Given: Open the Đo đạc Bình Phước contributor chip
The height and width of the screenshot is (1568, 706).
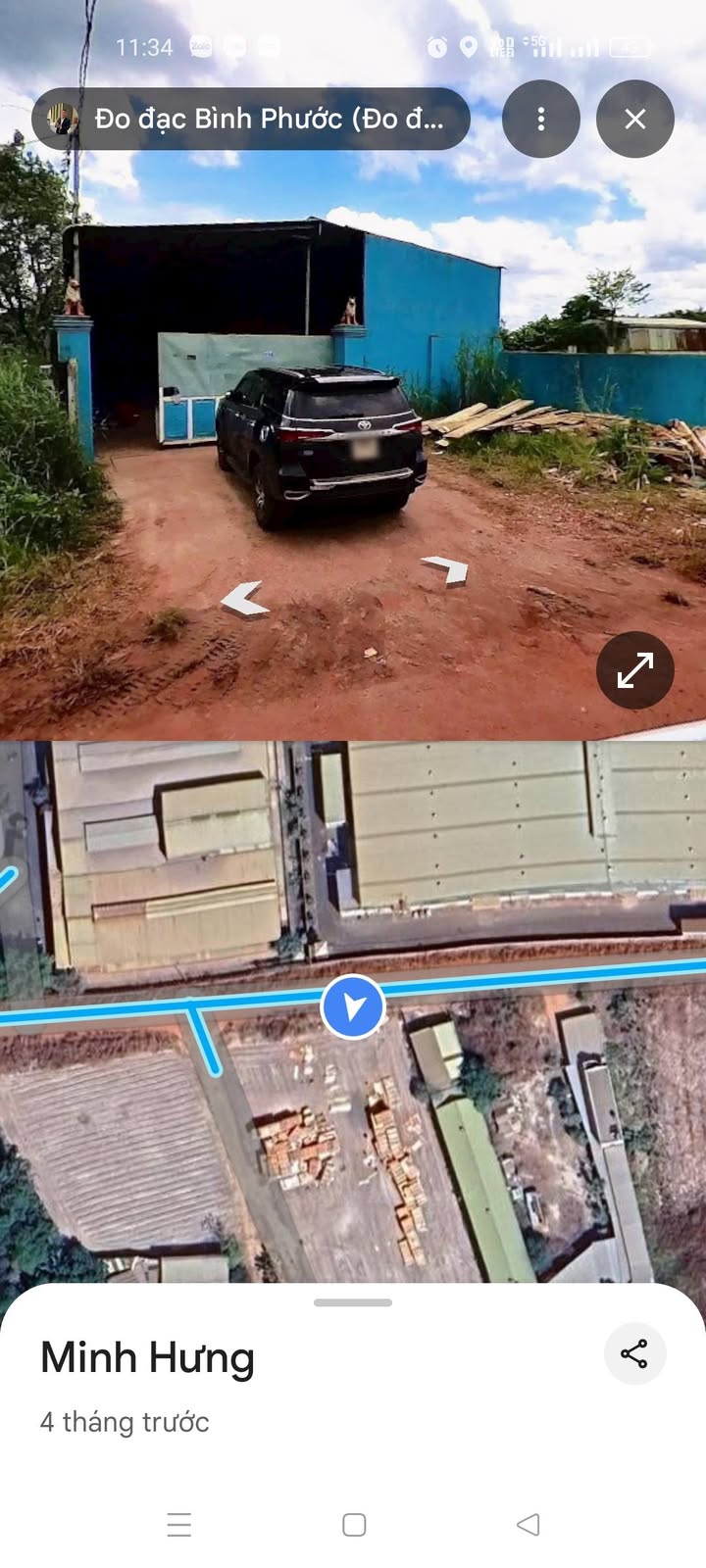Looking at the screenshot, I should (x=251, y=119).
